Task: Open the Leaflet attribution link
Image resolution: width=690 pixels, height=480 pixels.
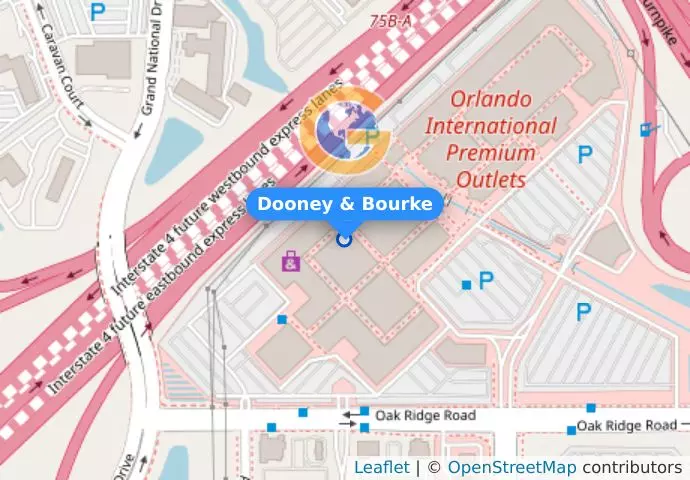Action: tap(381, 468)
